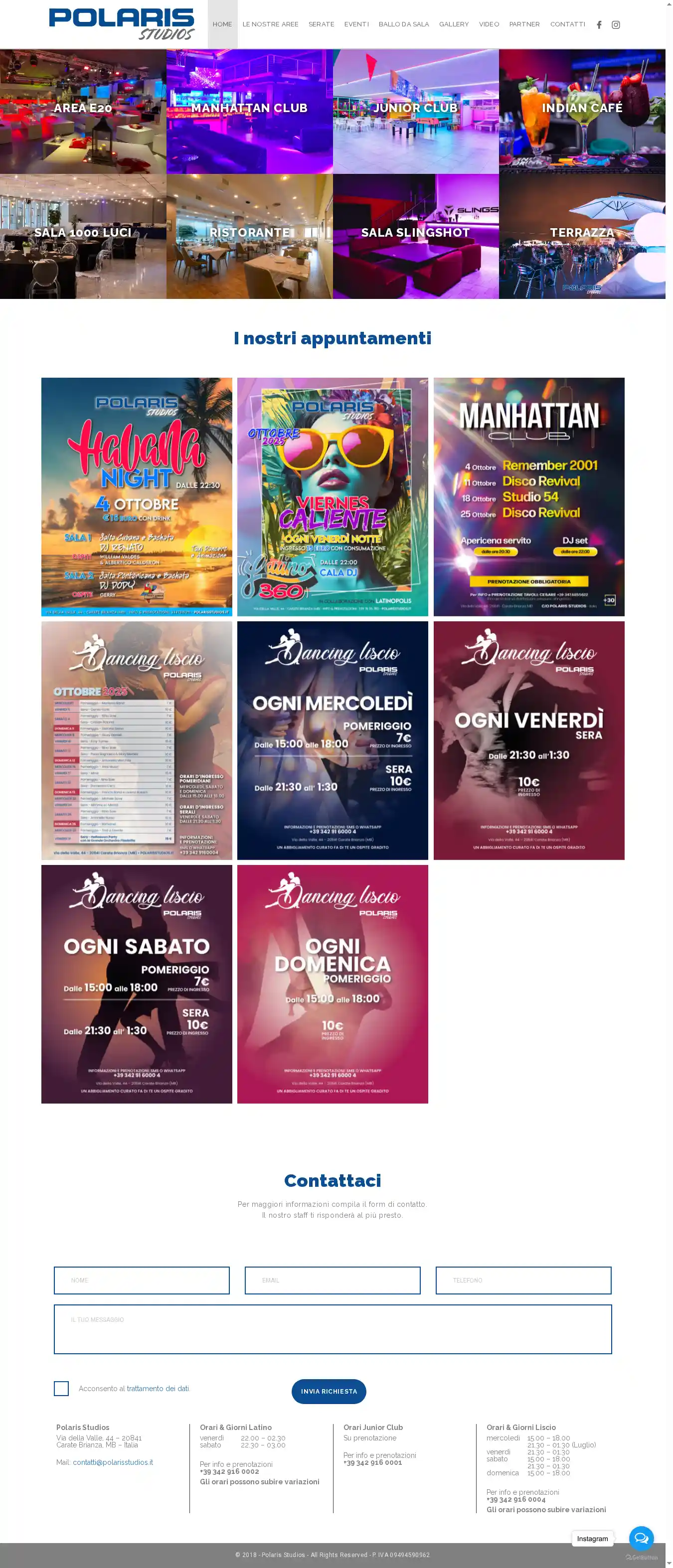673x1568 pixels.
Task: Open the Facebook icon in header
Action: click(x=599, y=25)
